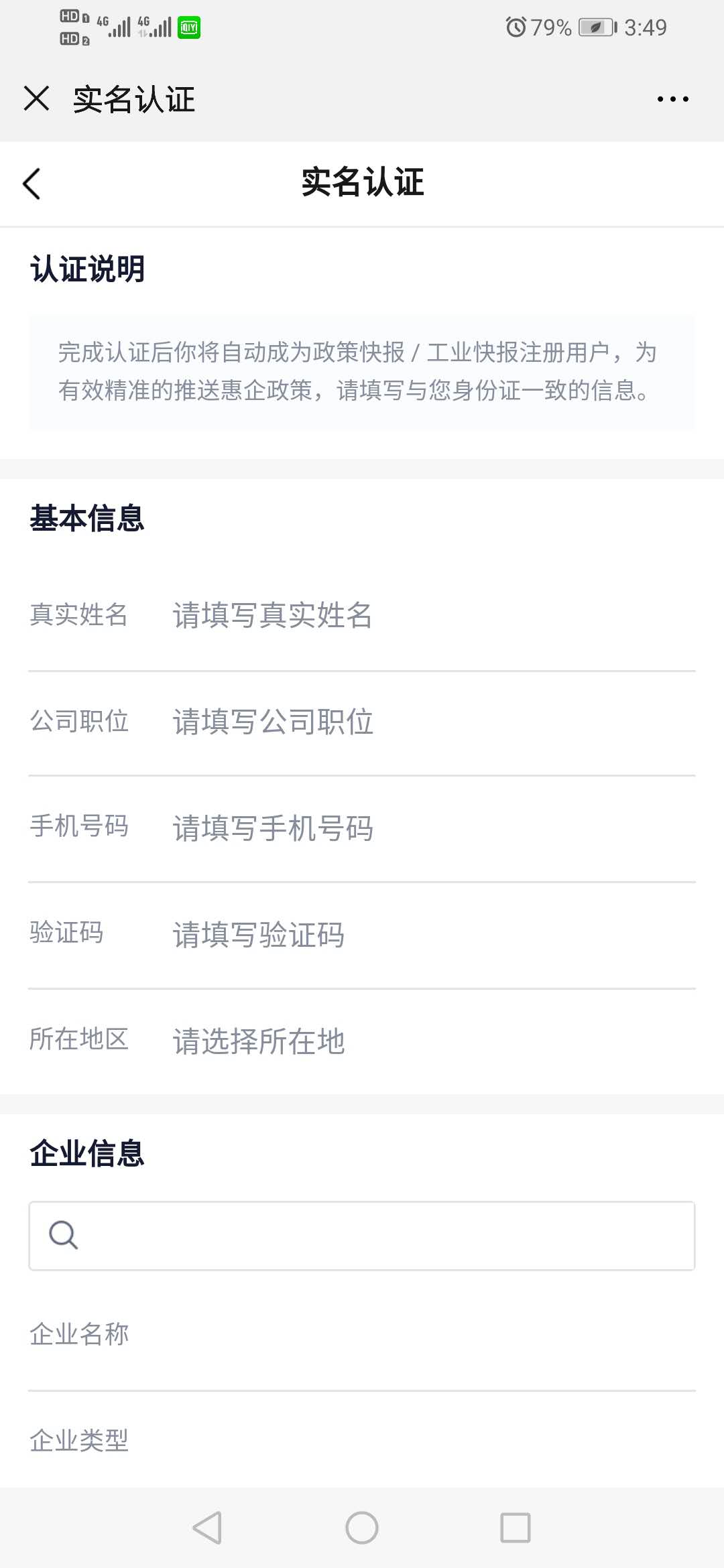Go back using the page's arrow
724x1568 pixels.
tap(32, 184)
